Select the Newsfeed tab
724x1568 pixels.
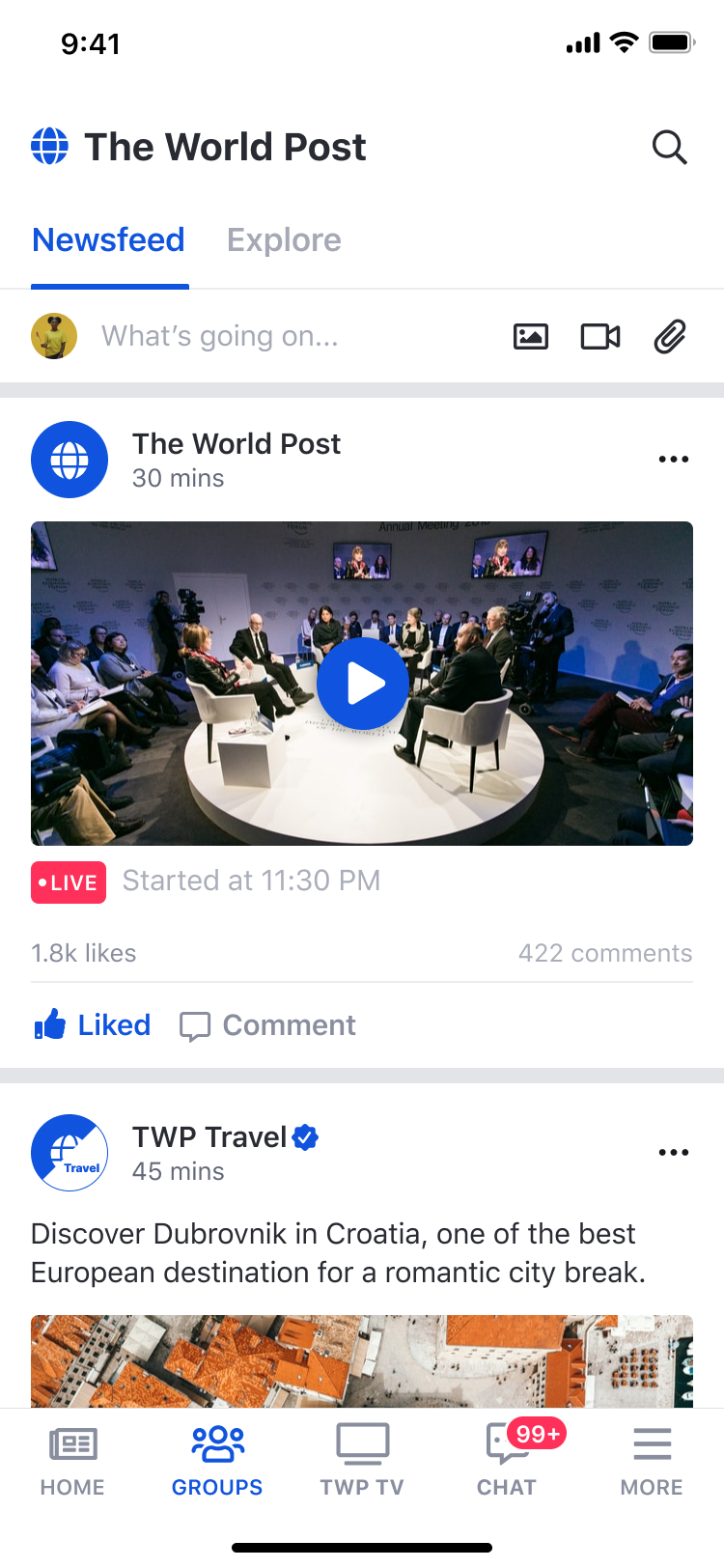pos(109,240)
